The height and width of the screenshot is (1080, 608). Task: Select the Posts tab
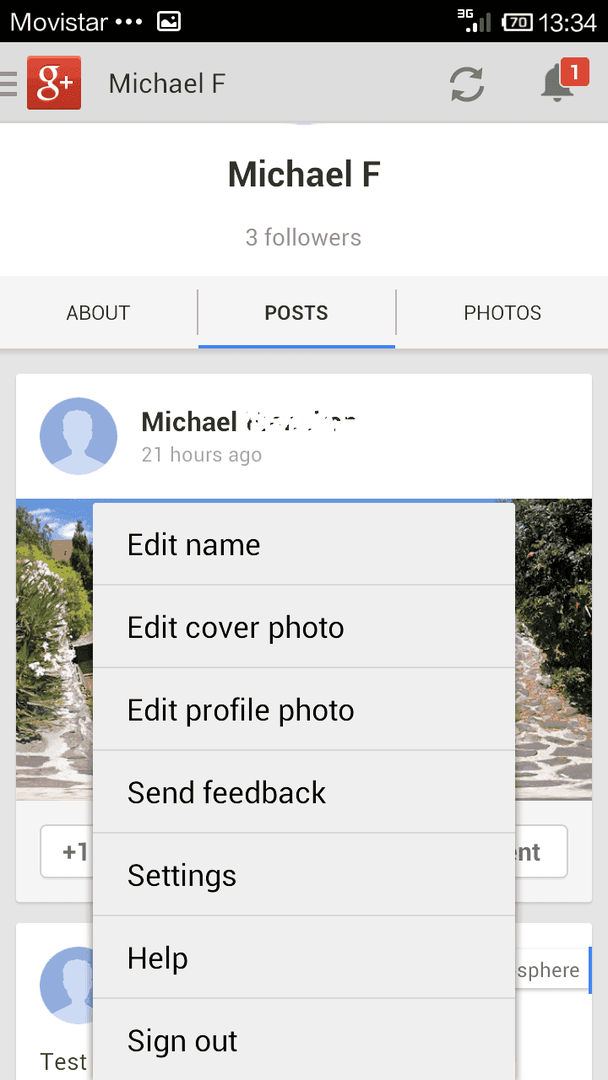pos(297,313)
